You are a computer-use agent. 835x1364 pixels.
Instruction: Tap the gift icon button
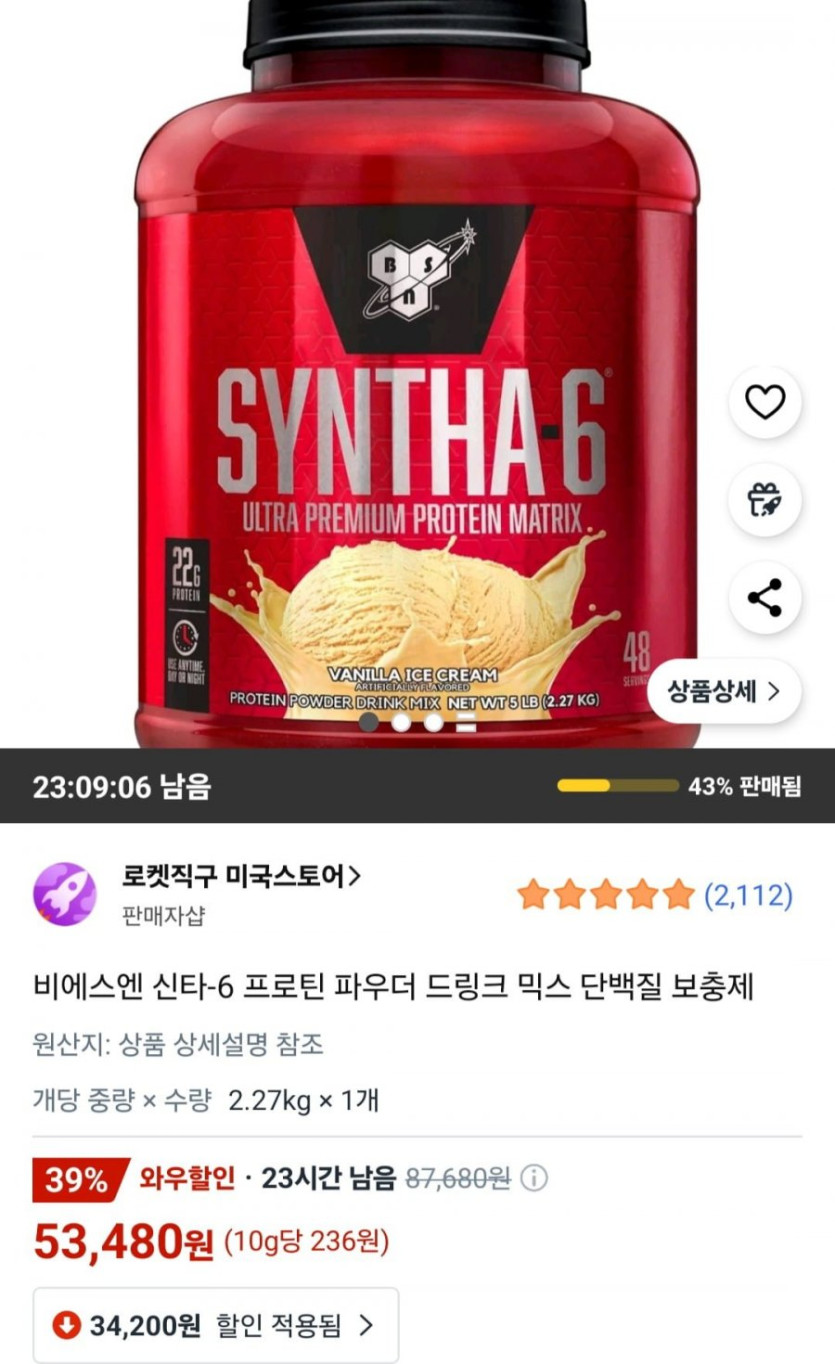[x=765, y=501]
